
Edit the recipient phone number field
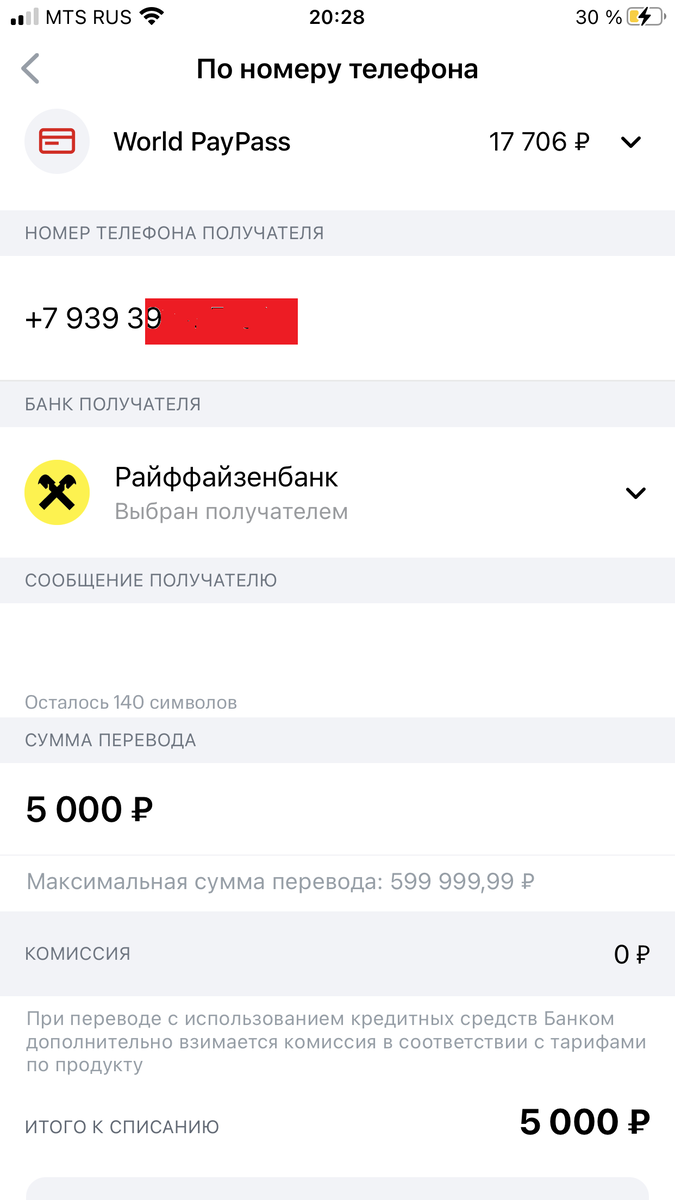point(337,318)
